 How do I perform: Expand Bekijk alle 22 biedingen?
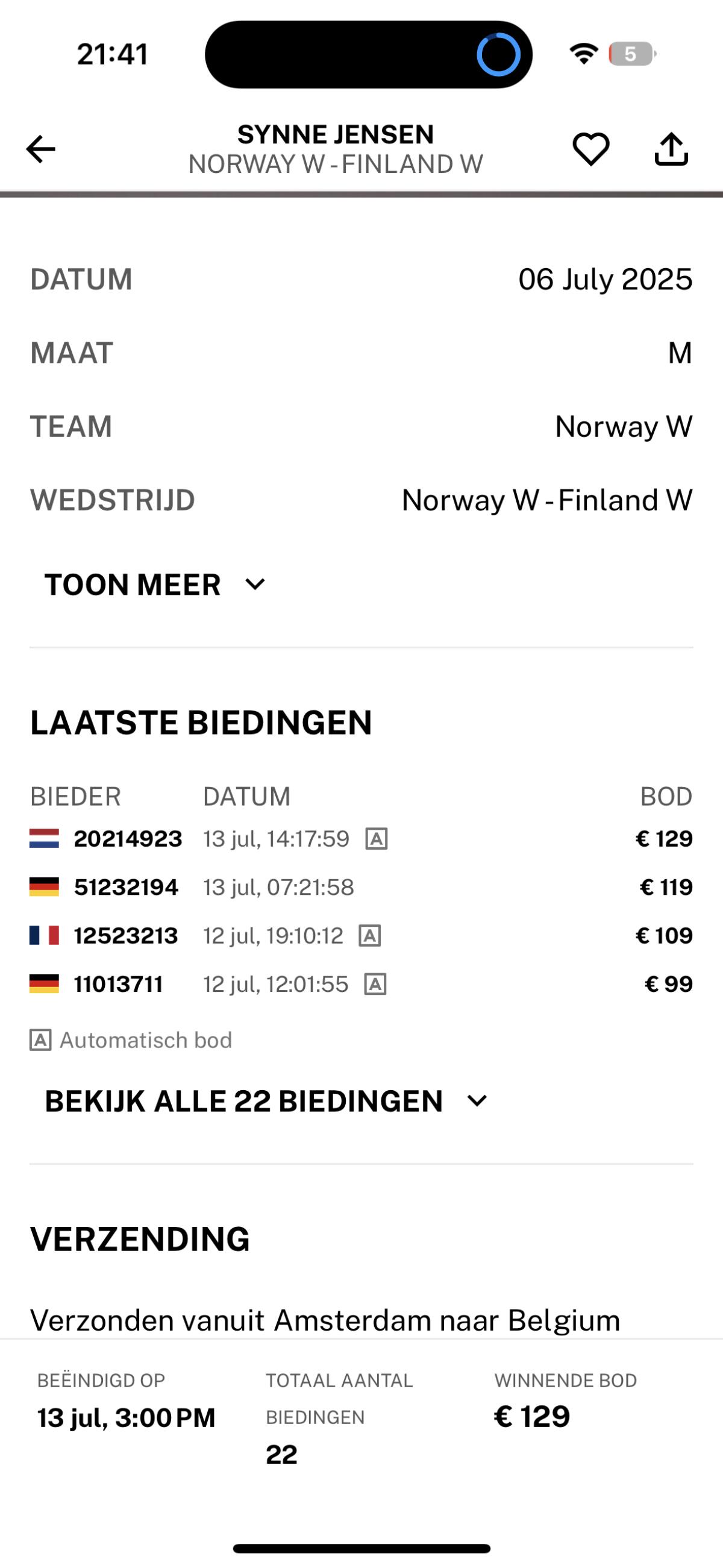click(266, 1101)
